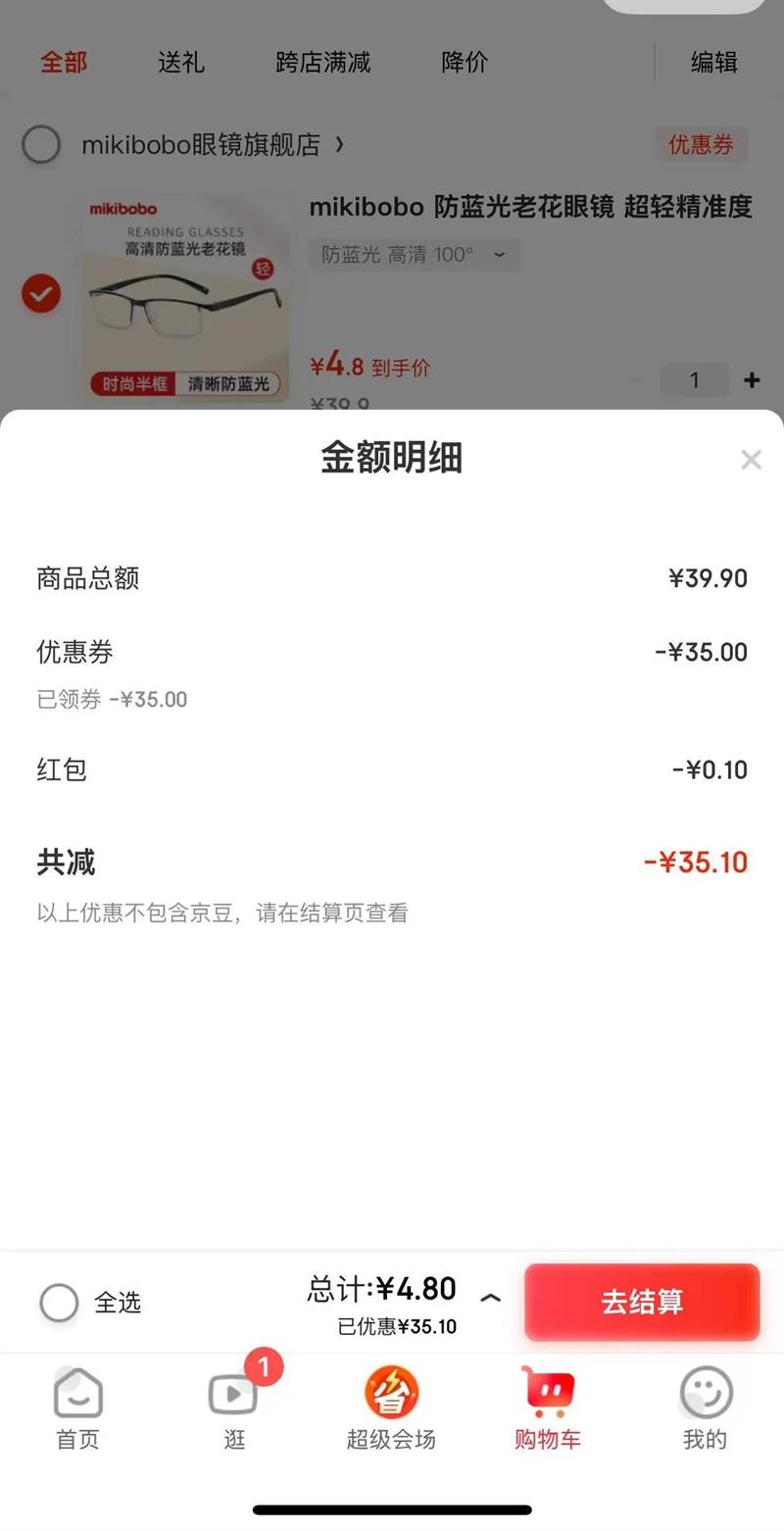Select all items from mikibobo眼镜旗舰店

point(41,145)
